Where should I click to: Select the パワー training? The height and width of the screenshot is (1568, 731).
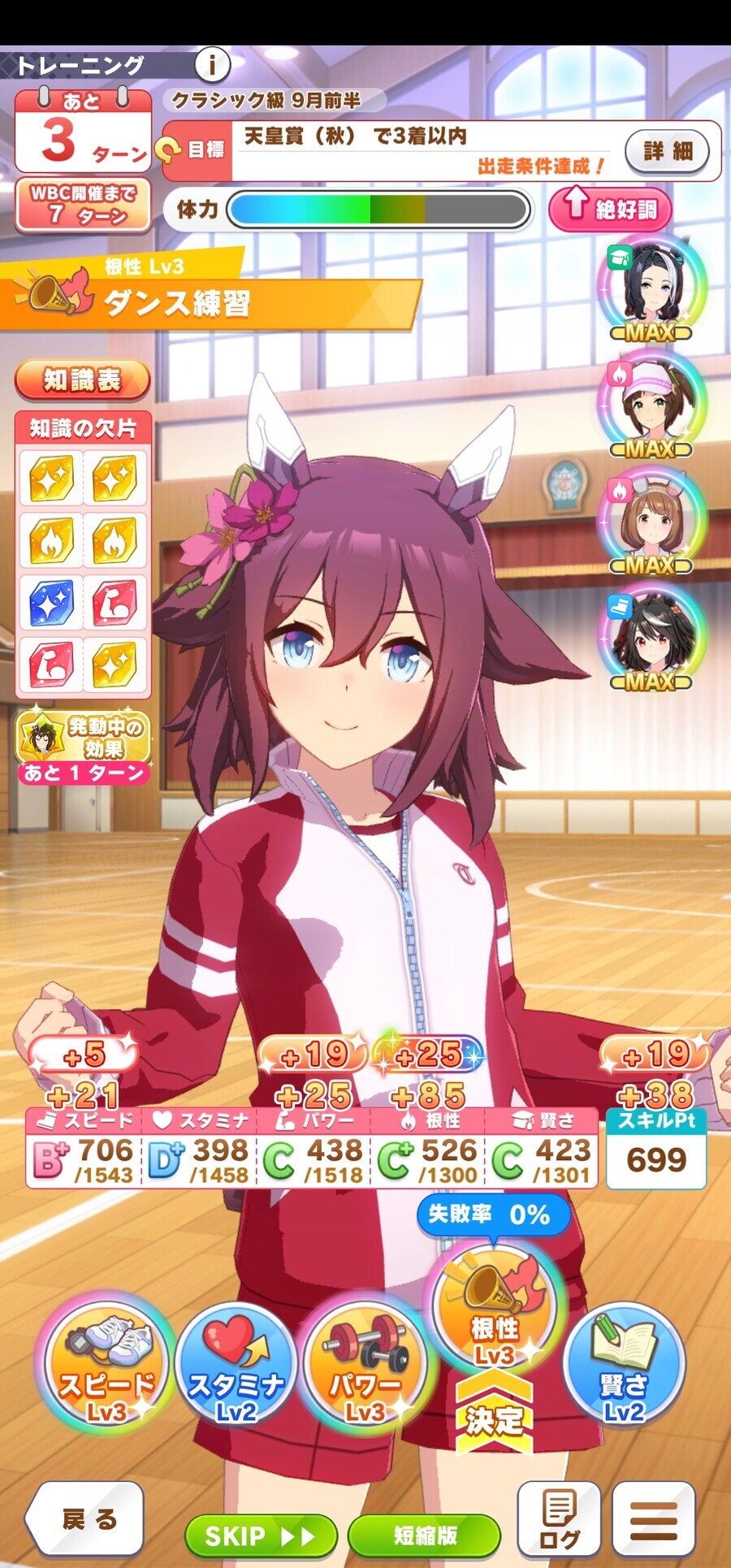pos(365,1367)
